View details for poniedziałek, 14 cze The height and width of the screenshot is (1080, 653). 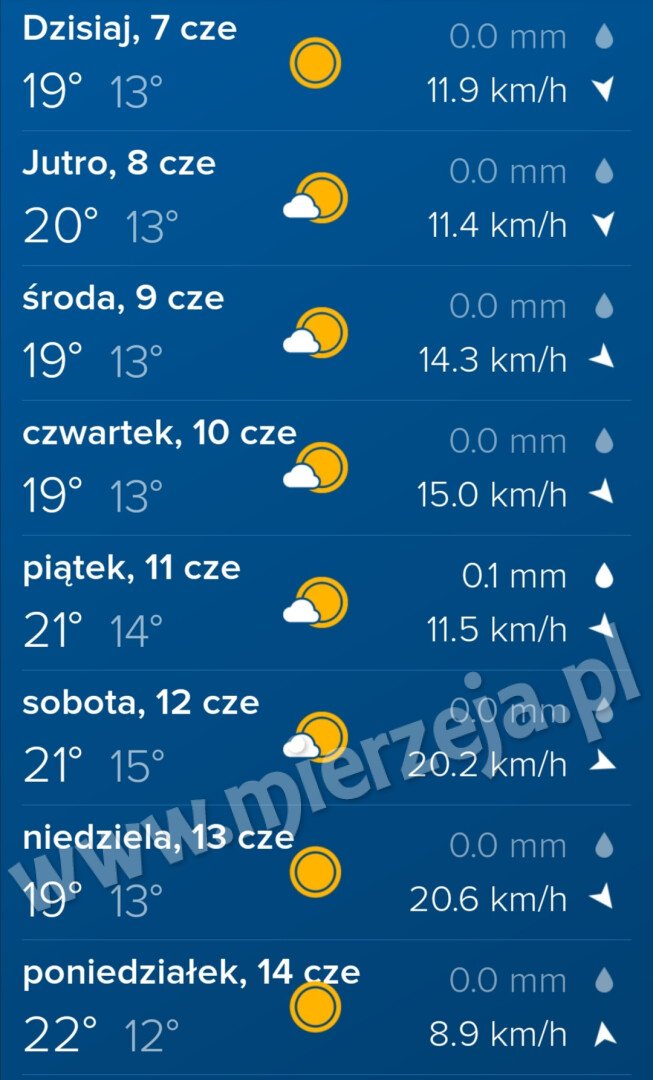pyautogui.click(x=326, y=1008)
